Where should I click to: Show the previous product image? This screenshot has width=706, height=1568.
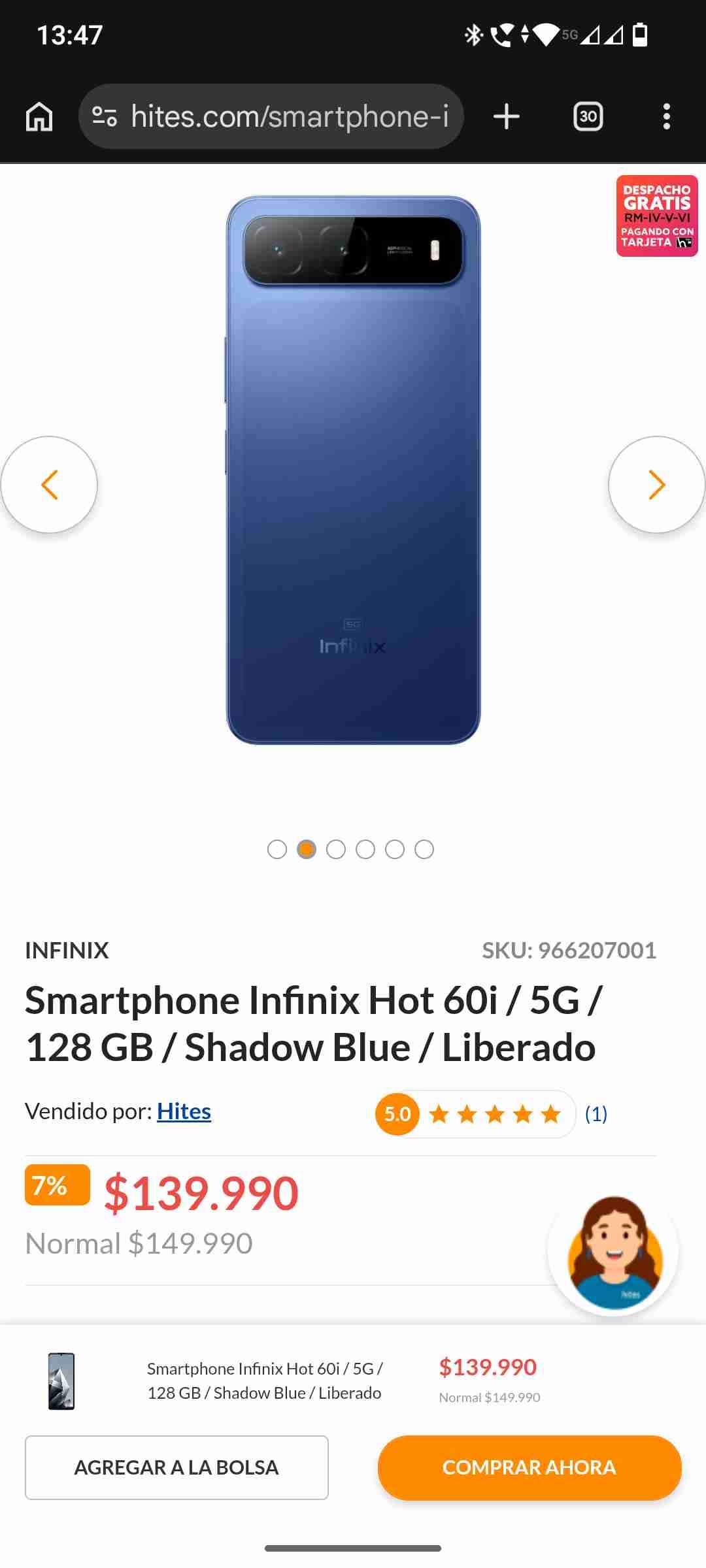point(49,485)
